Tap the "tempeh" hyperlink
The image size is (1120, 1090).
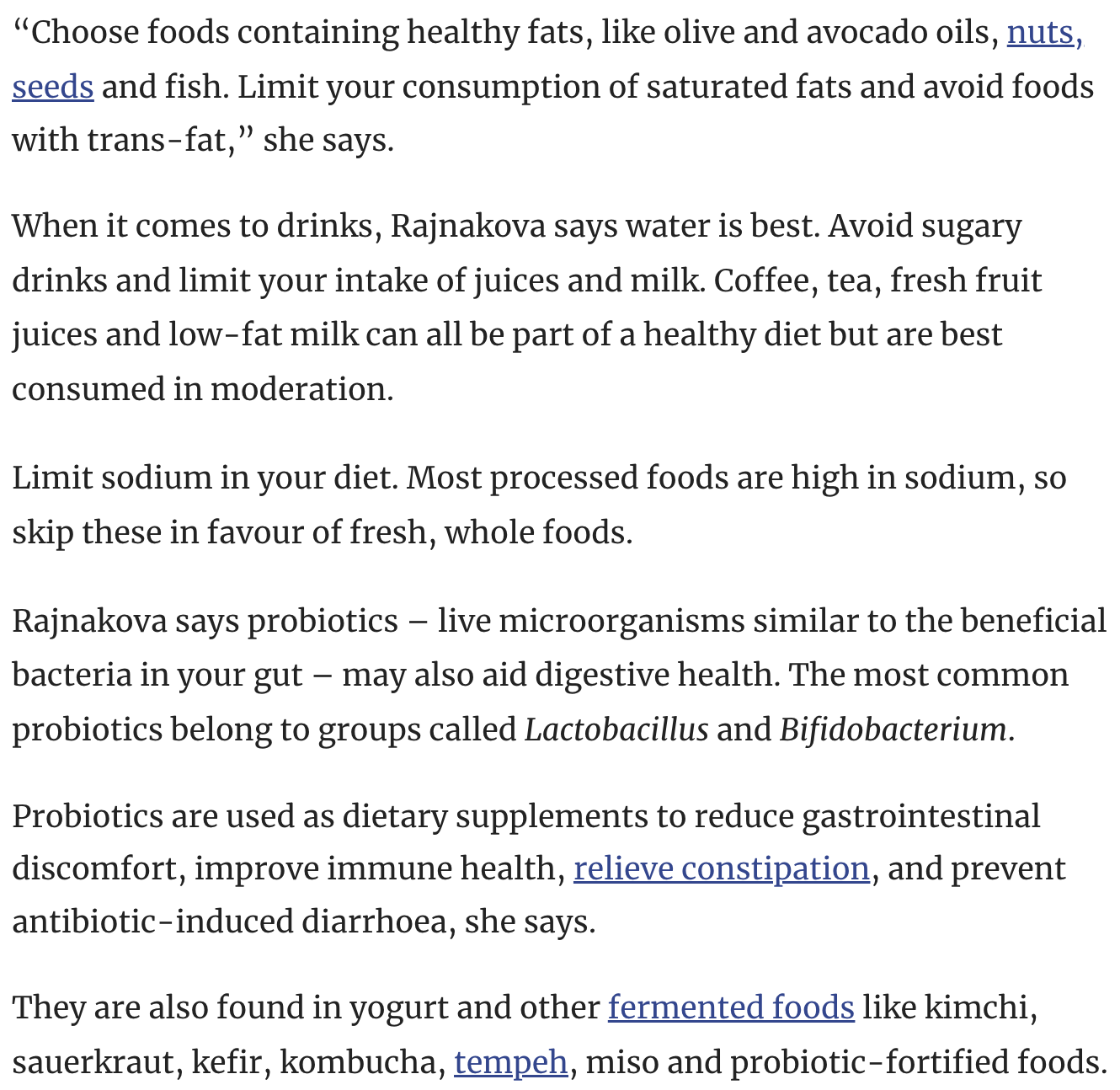[510, 1062]
